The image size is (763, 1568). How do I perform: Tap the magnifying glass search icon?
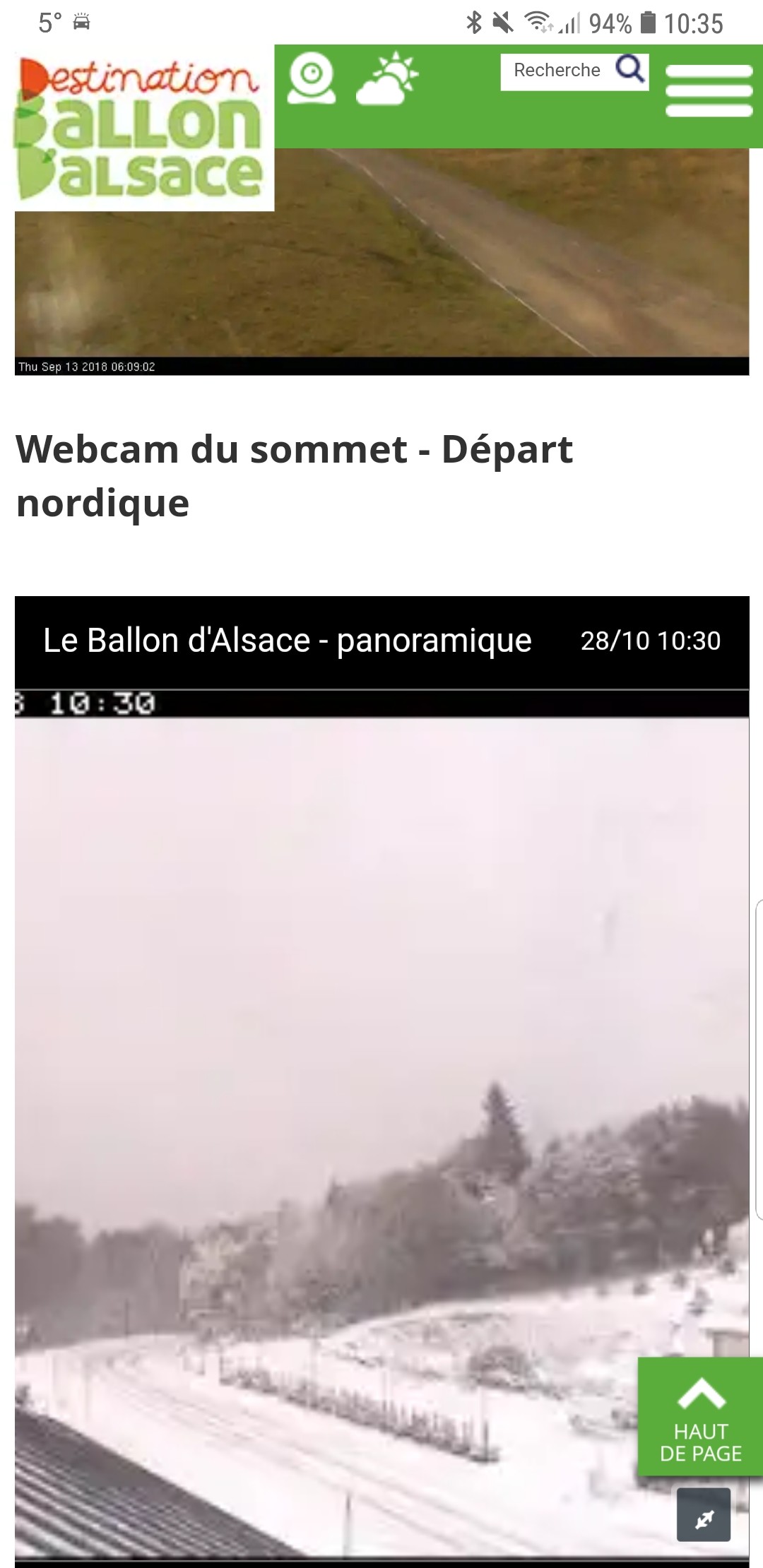(x=630, y=70)
